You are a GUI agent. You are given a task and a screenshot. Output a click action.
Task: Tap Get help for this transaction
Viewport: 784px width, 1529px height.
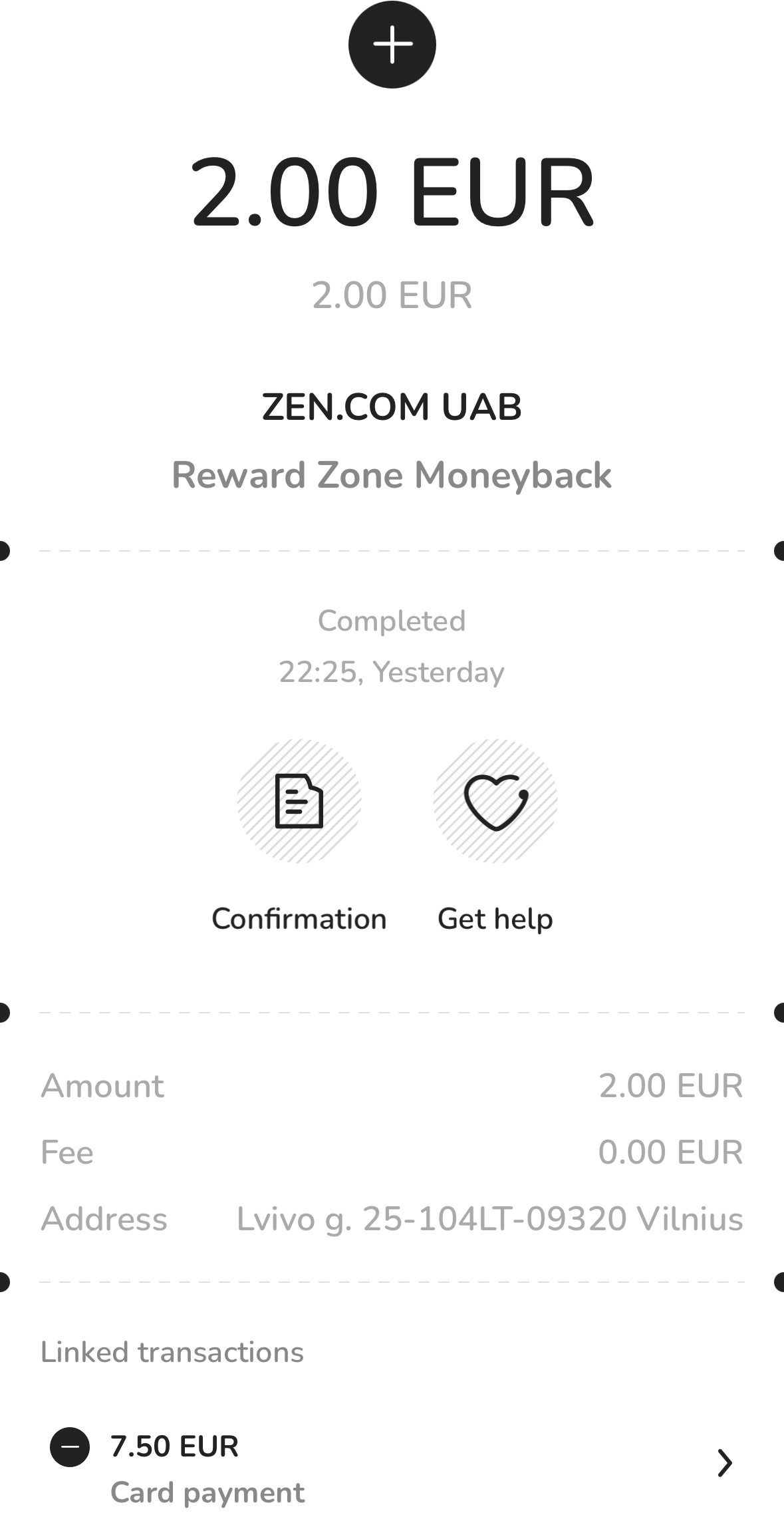[x=495, y=801]
